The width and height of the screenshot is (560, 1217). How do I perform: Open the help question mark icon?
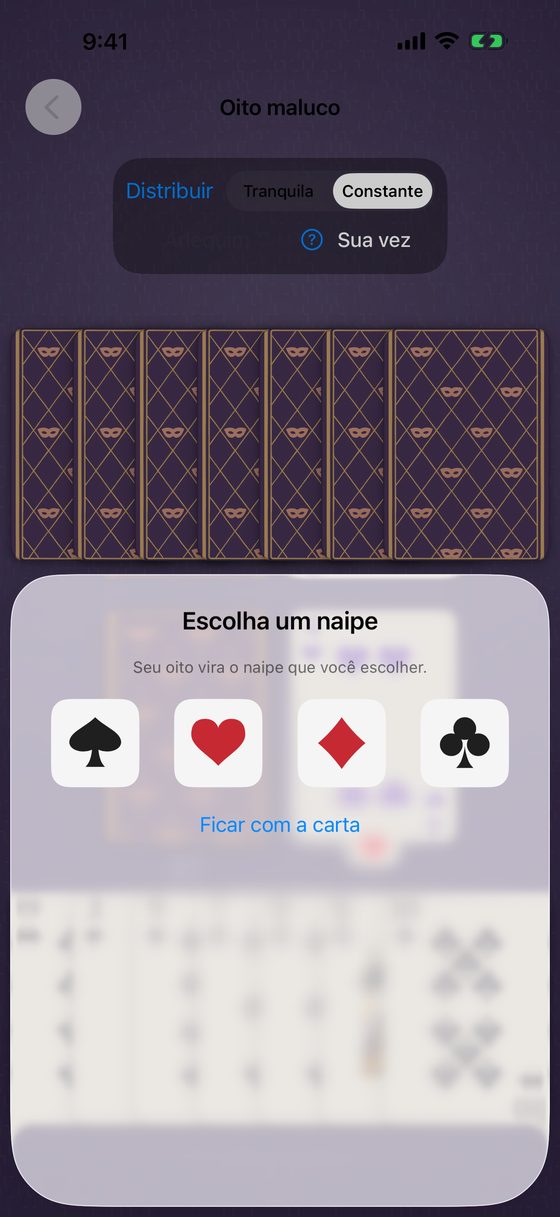[312, 240]
